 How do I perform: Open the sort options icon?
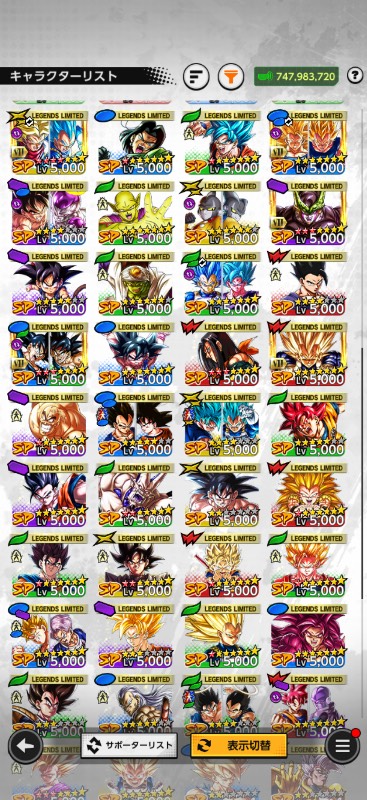tap(196, 77)
